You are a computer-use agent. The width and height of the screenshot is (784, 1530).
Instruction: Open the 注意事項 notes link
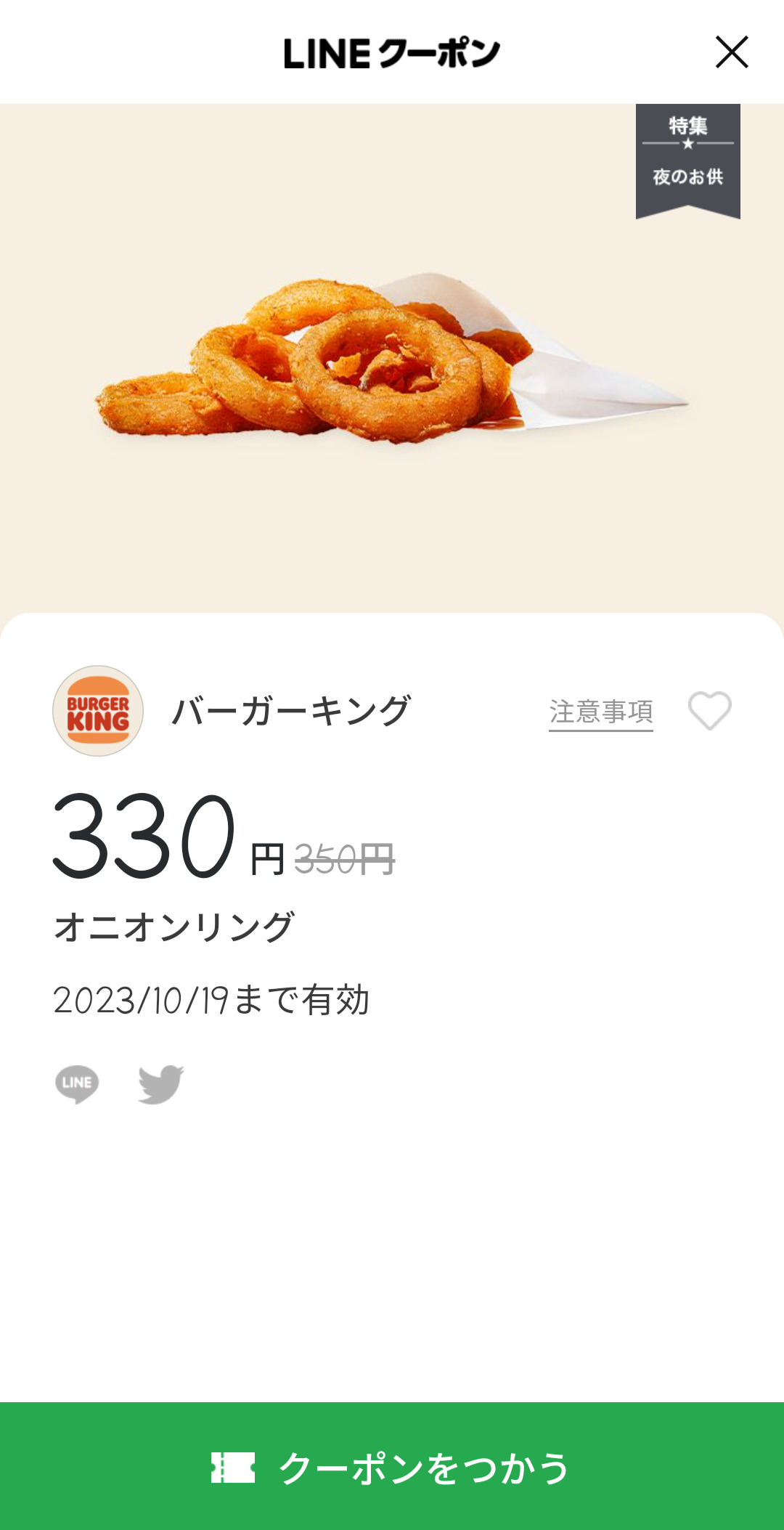click(x=600, y=712)
